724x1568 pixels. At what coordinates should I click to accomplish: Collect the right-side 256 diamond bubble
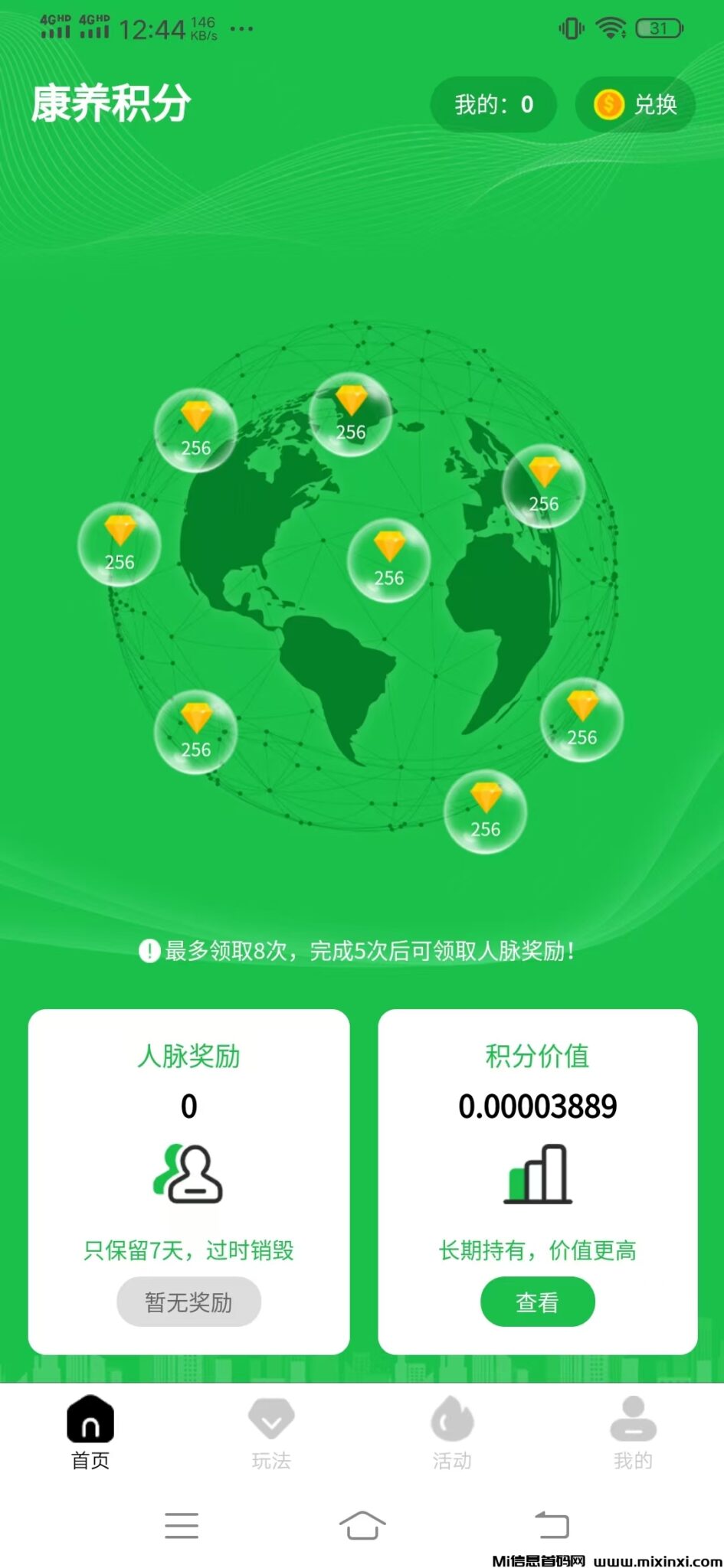tap(581, 720)
